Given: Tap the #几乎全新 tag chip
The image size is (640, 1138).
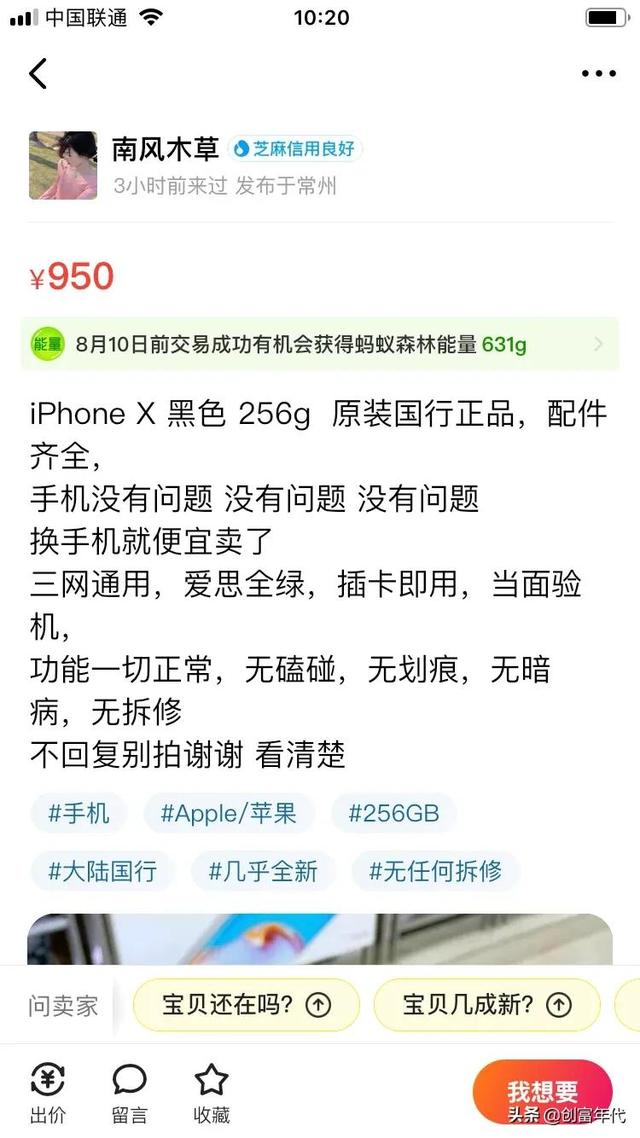Looking at the screenshot, I should pyautogui.click(x=263, y=871).
